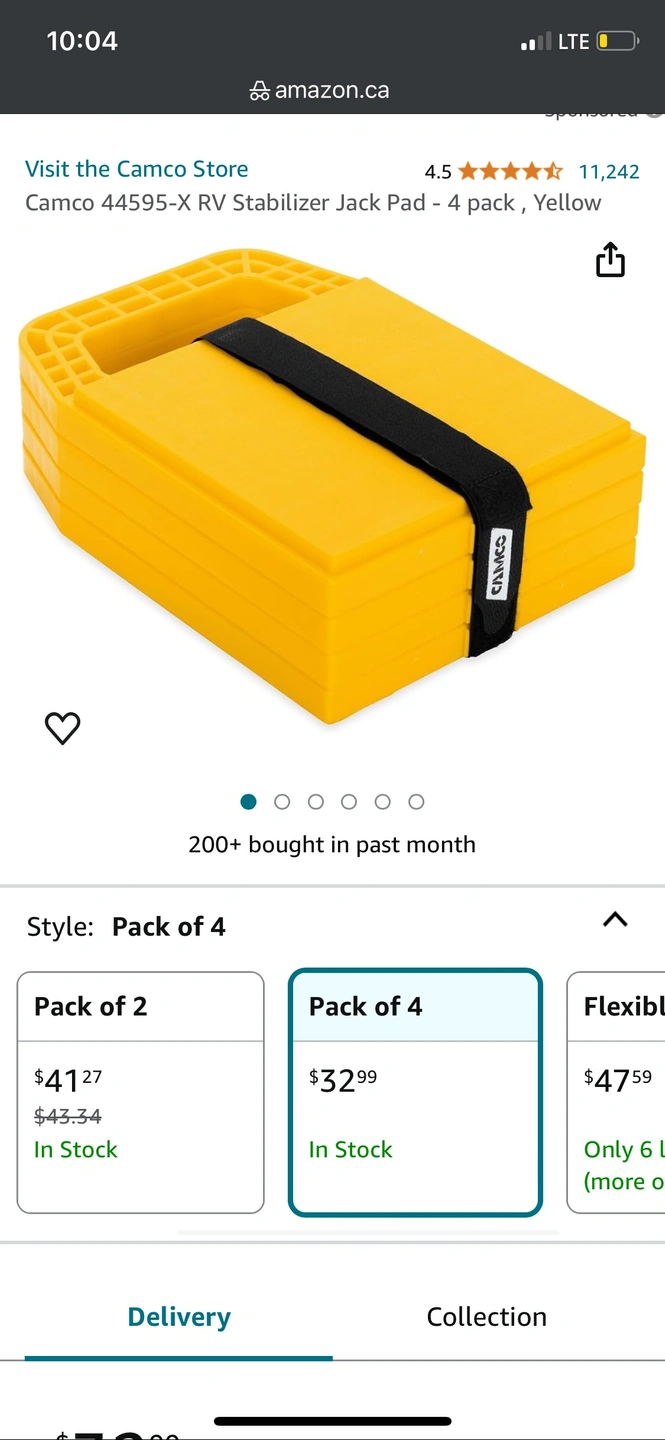Switch to the Delivery tab

tap(179, 1317)
